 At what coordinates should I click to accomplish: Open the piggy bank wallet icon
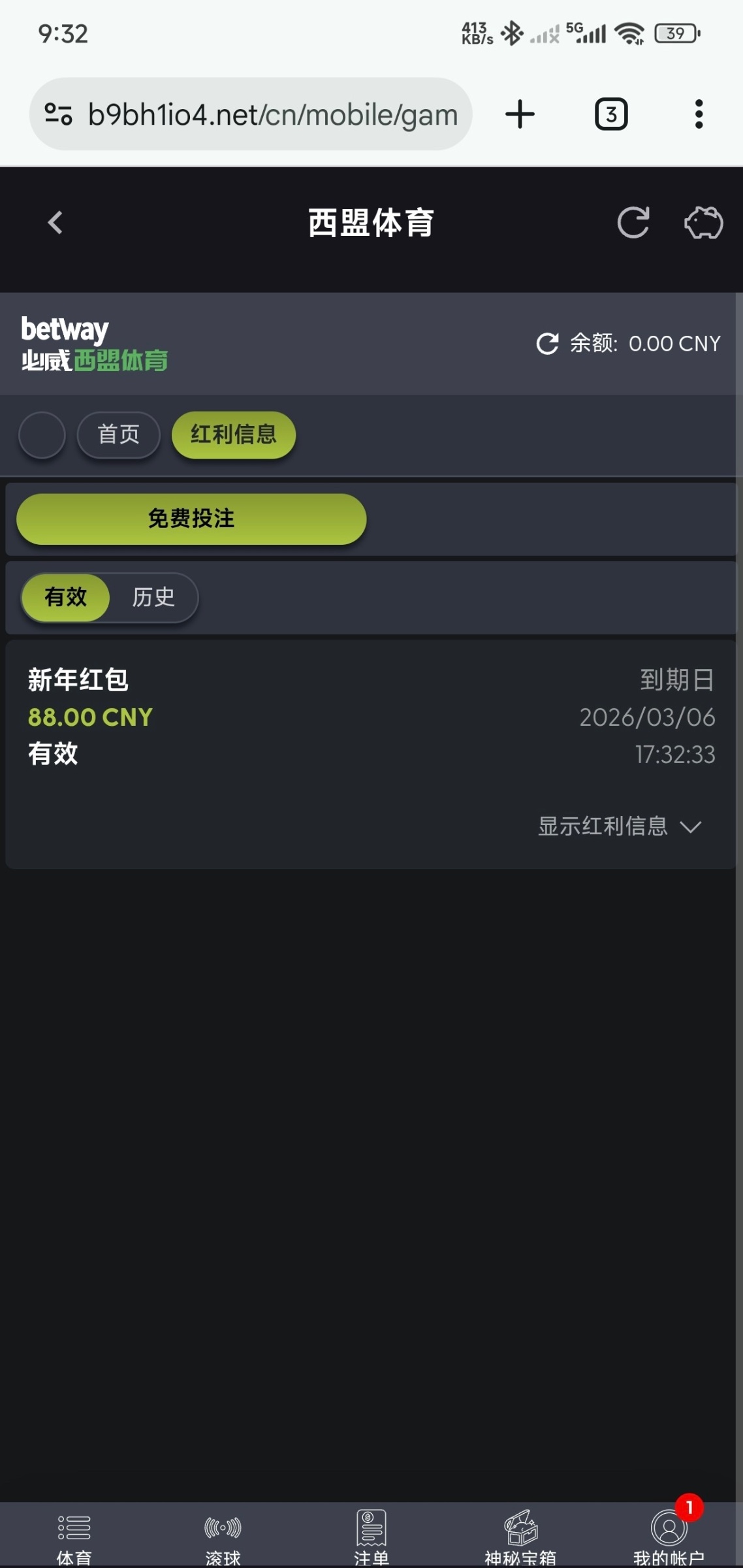[x=703, y=223]
